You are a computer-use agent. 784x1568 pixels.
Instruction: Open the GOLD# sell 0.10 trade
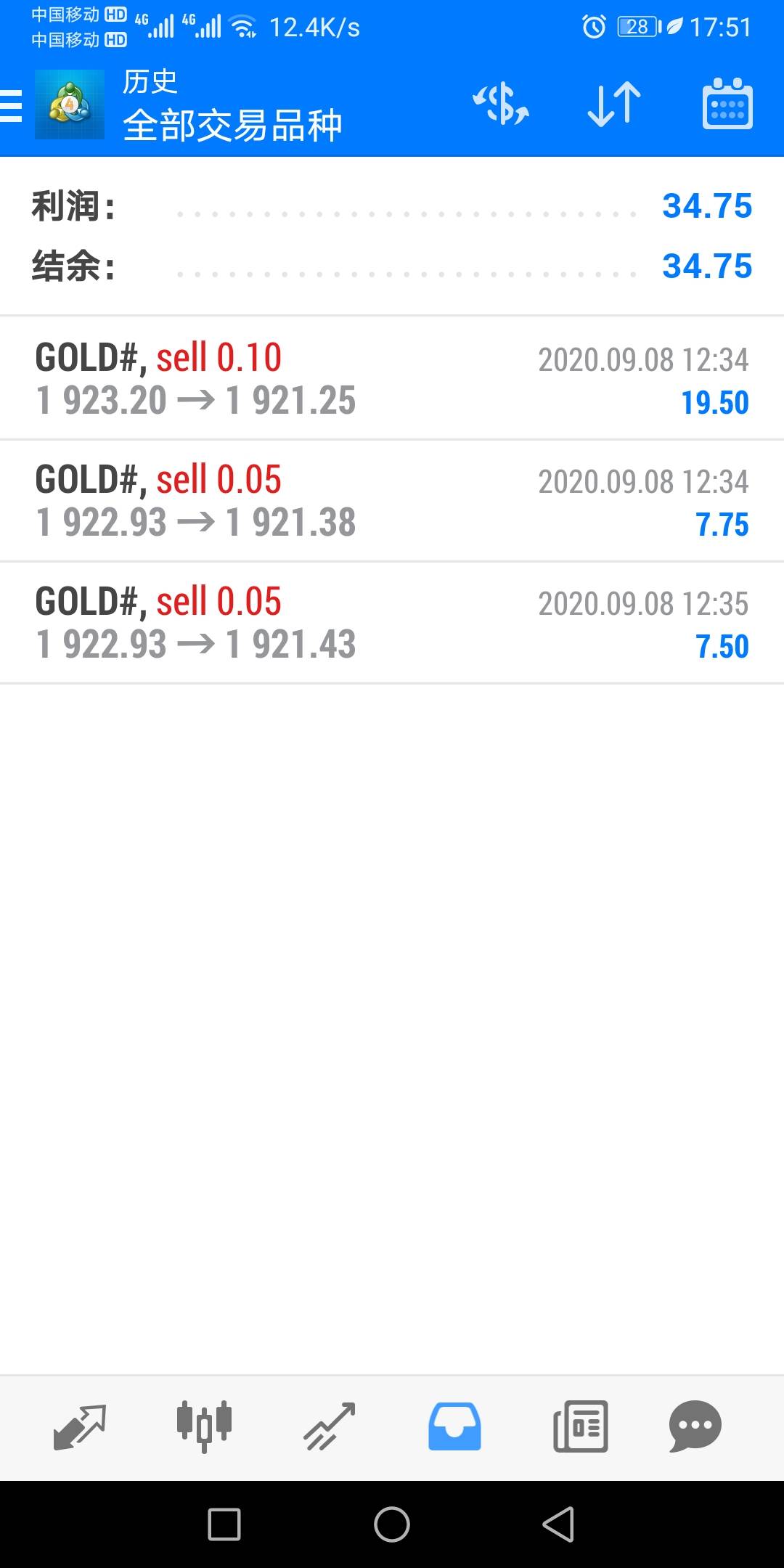pyautogui.click(x=392, y=378)
